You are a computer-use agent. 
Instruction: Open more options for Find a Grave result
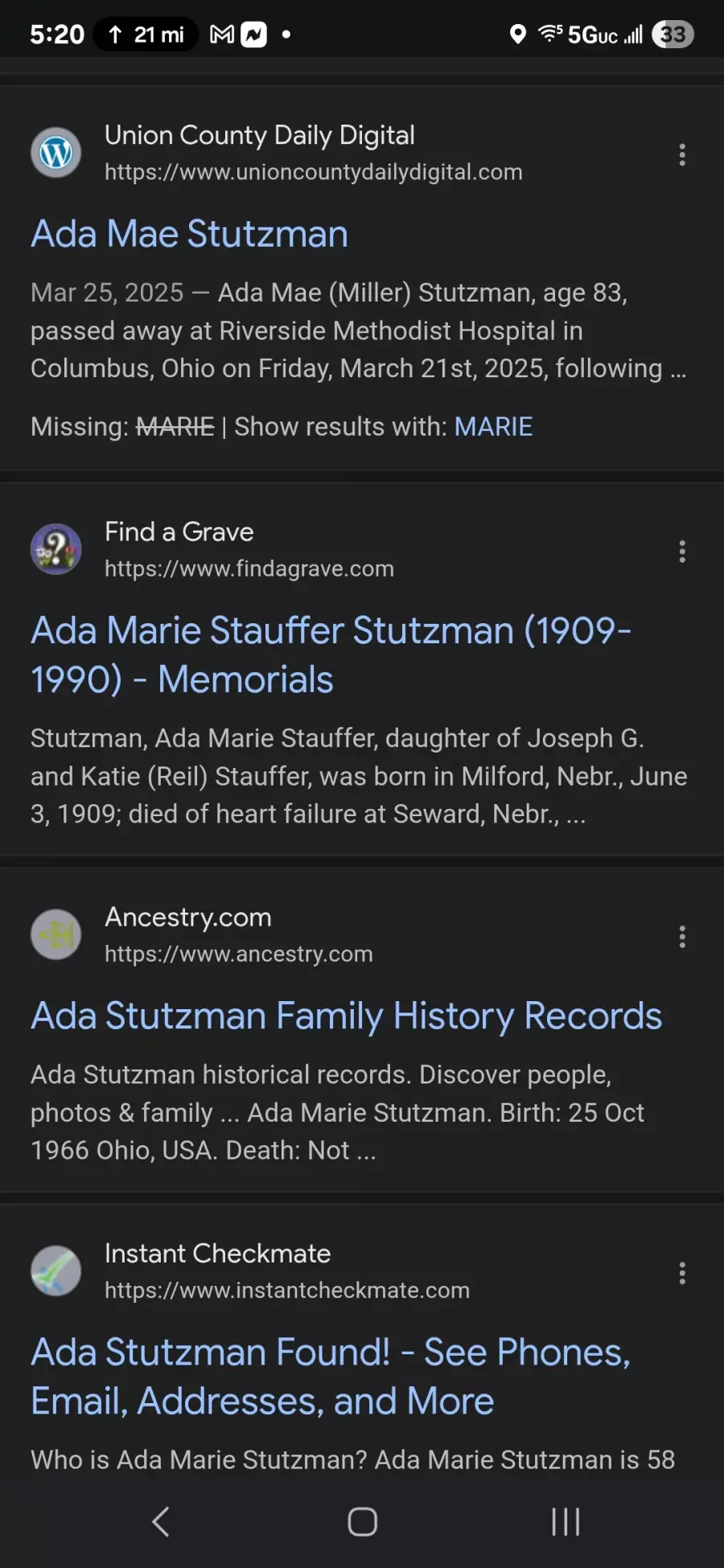click(x=682, y=551)
